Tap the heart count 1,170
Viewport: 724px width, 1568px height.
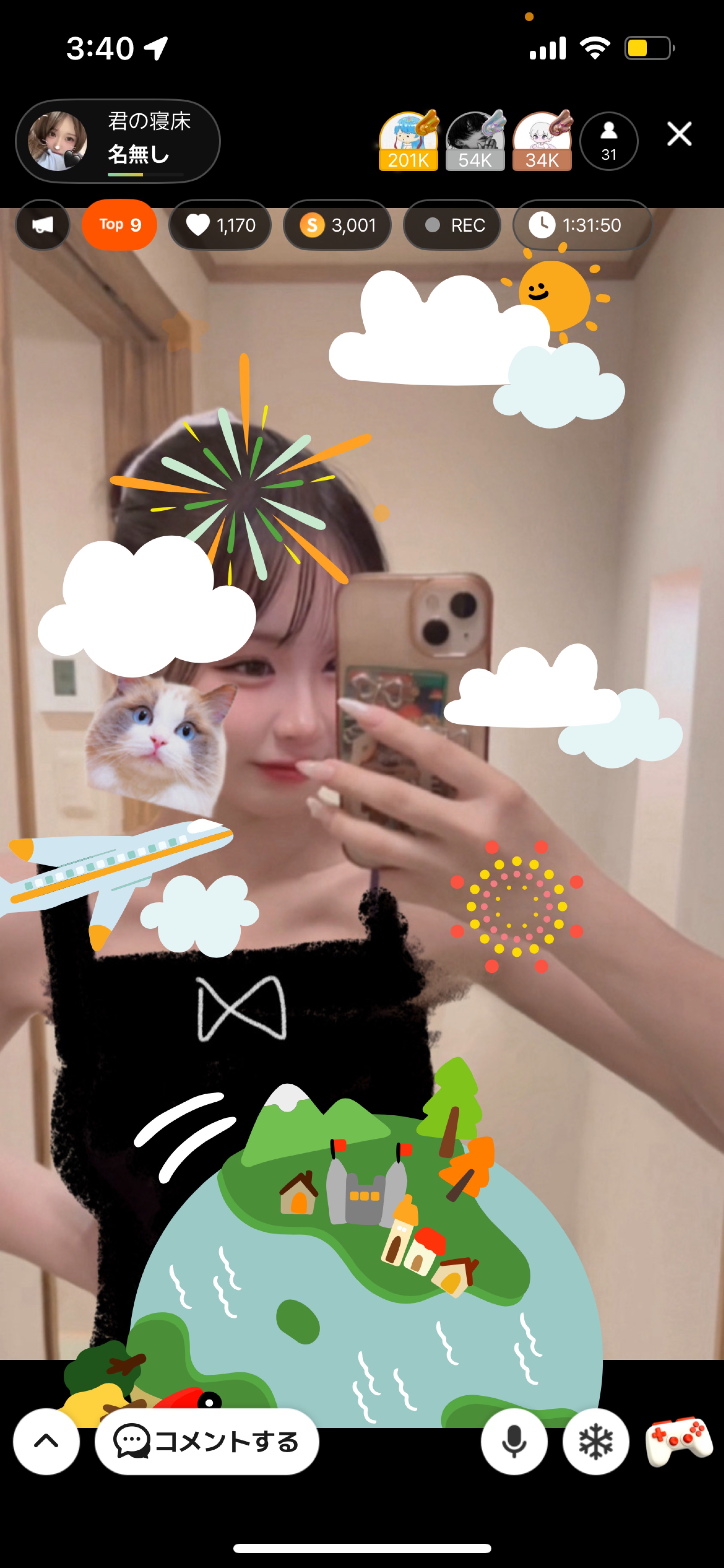click(x=220, y=225)
